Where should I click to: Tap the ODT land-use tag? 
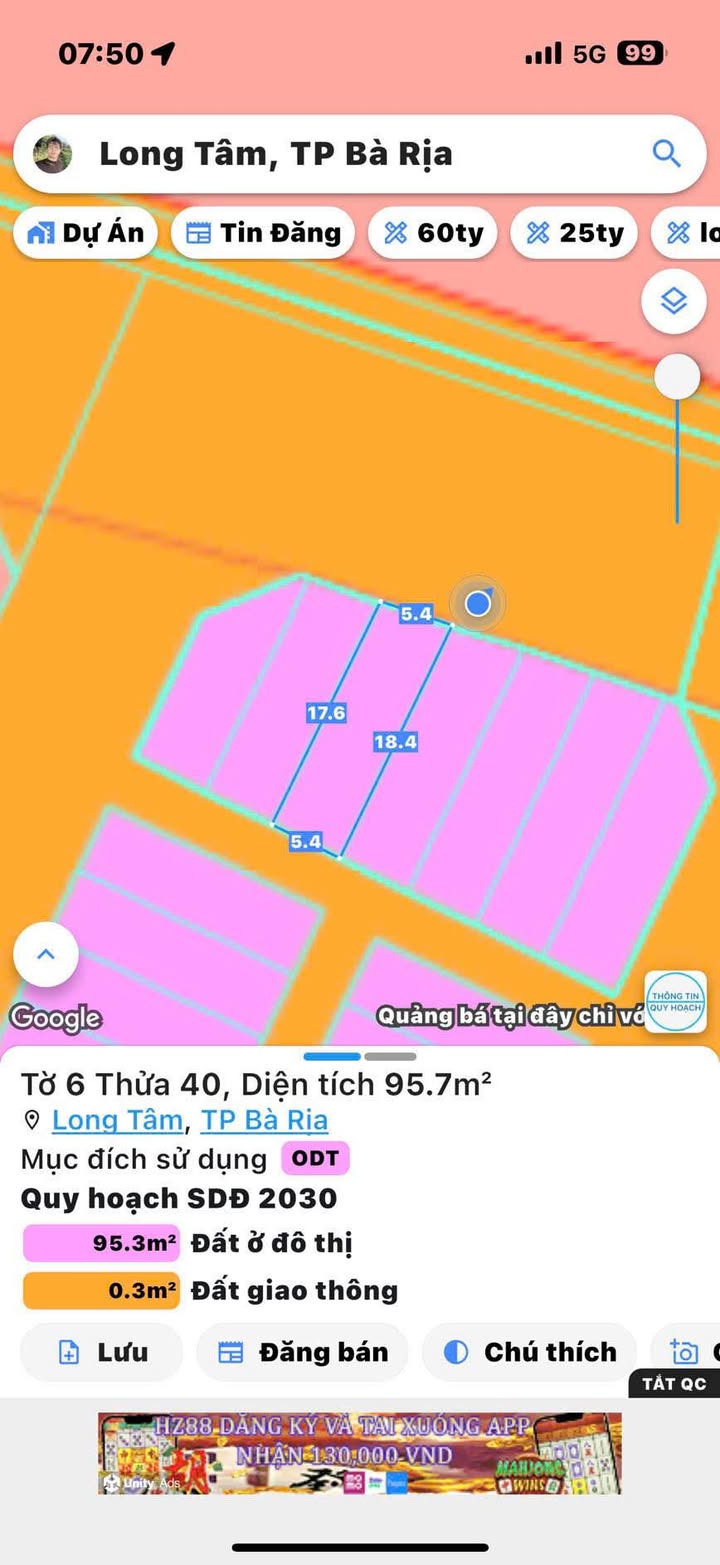coord(315,1159)
